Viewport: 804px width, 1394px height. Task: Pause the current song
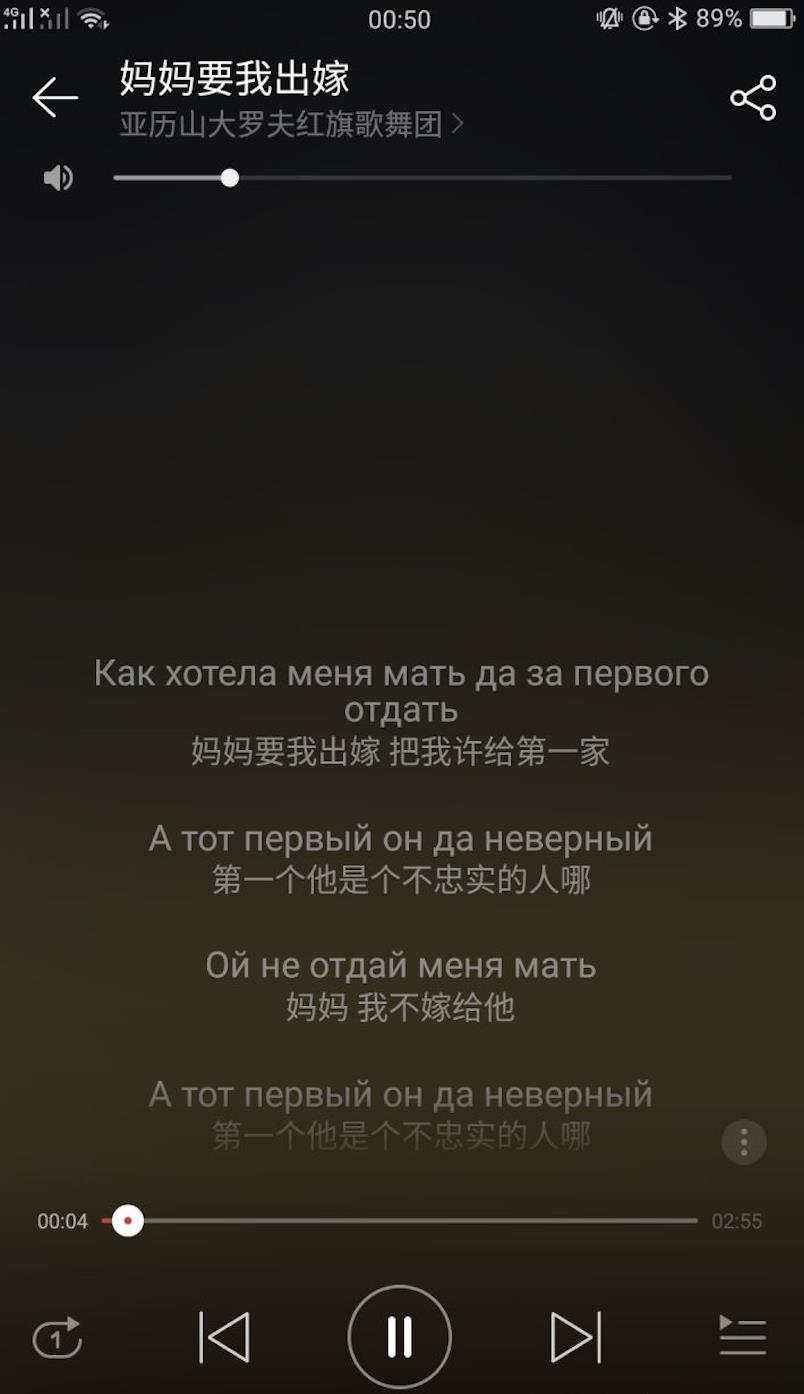(x=400, y=1337)
